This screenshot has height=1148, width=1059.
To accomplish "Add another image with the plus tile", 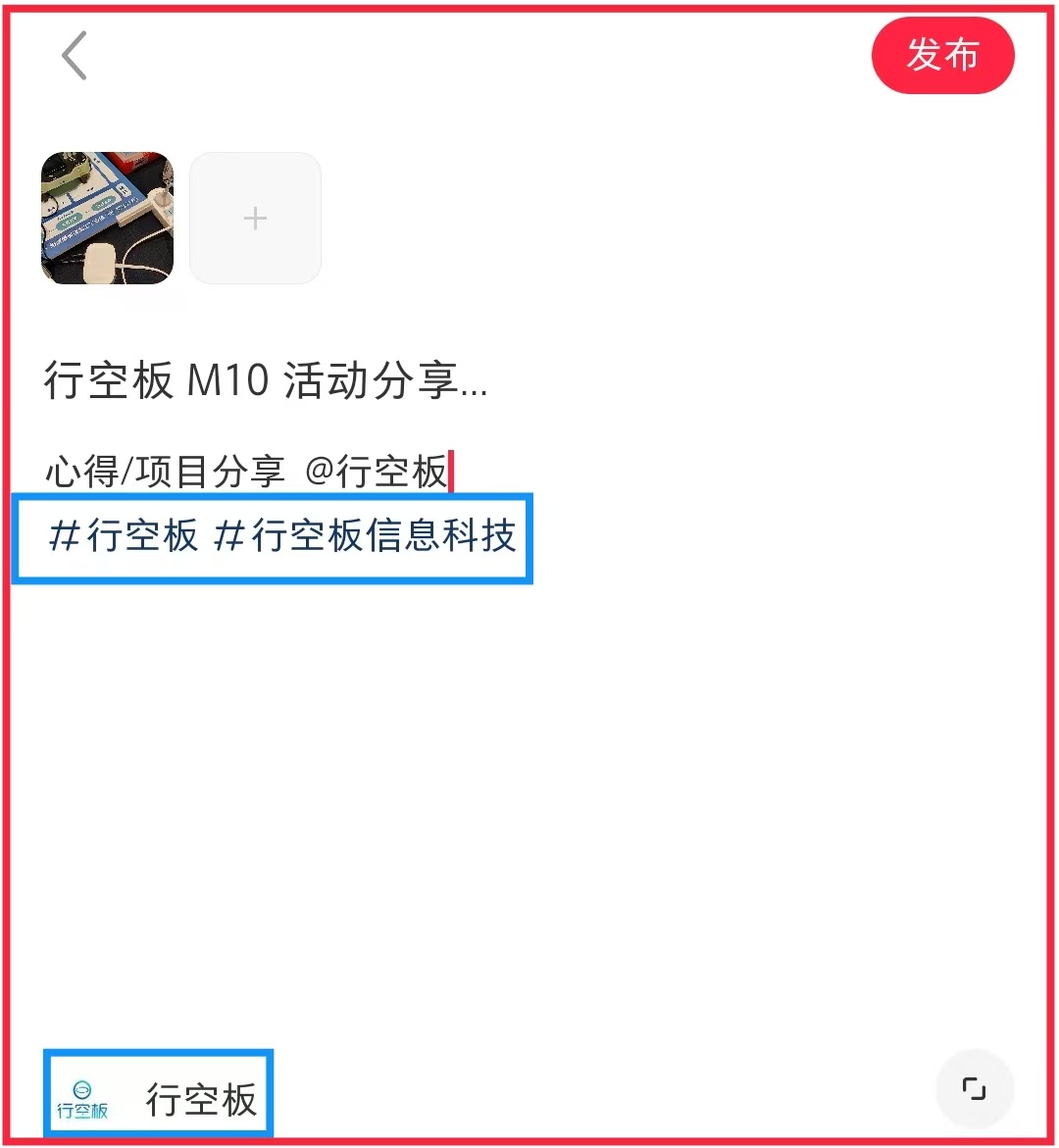I will [x=255, y=218].
